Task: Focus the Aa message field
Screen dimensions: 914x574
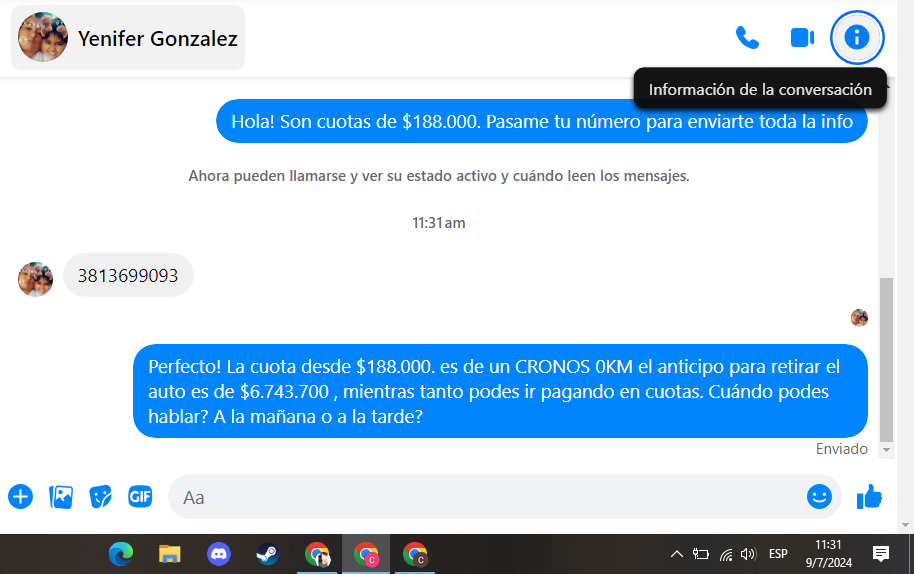Action: [x=480, y=496]
